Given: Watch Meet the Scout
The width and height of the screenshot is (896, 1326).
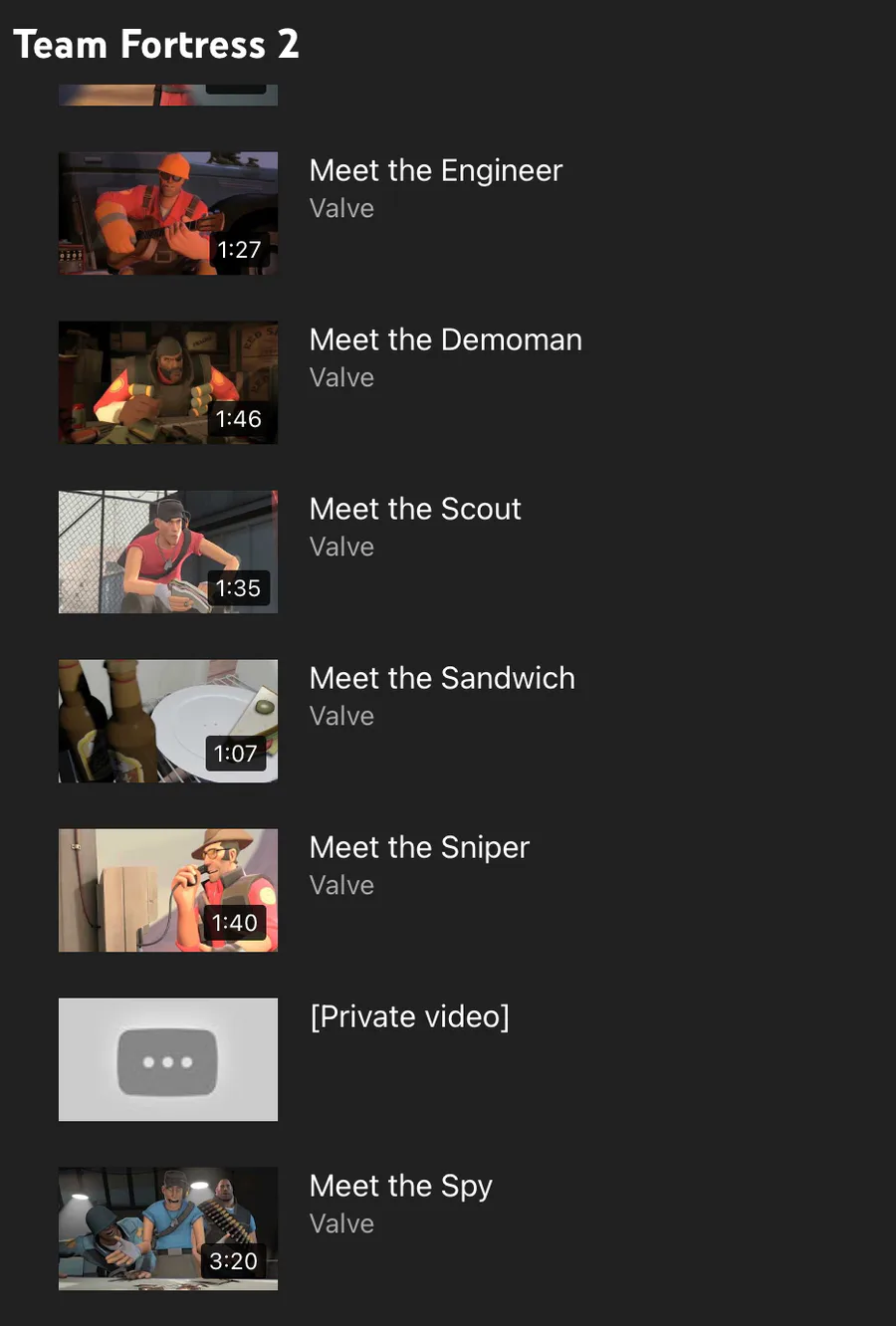Looking at the screenshot, I should (167, 552).
